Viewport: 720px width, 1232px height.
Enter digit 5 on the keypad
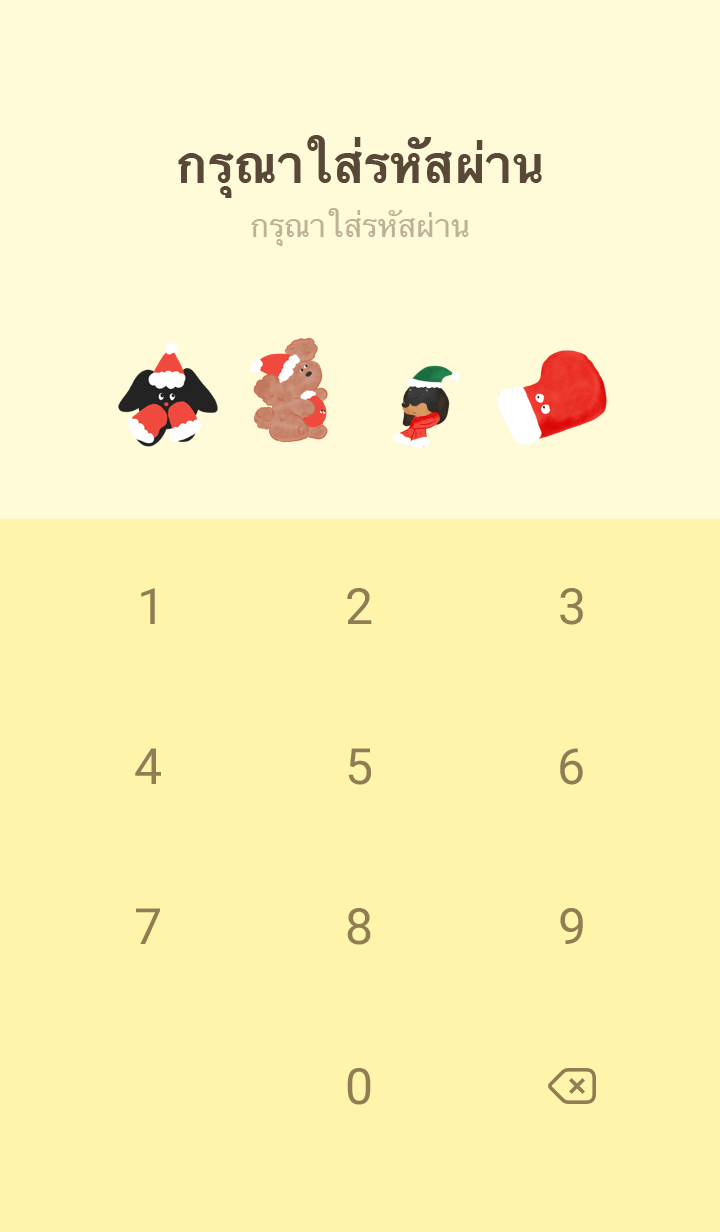(x=359, y=767)
